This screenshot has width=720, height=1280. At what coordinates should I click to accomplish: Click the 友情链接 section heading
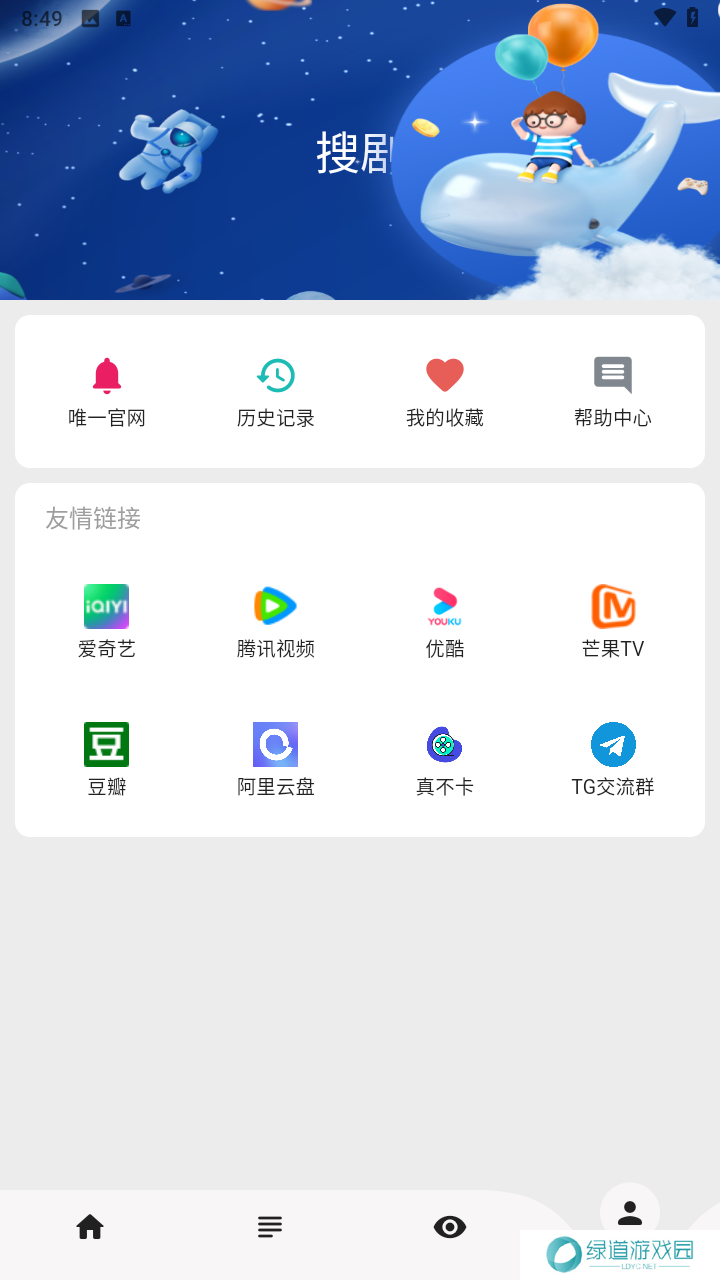(91, 518)
